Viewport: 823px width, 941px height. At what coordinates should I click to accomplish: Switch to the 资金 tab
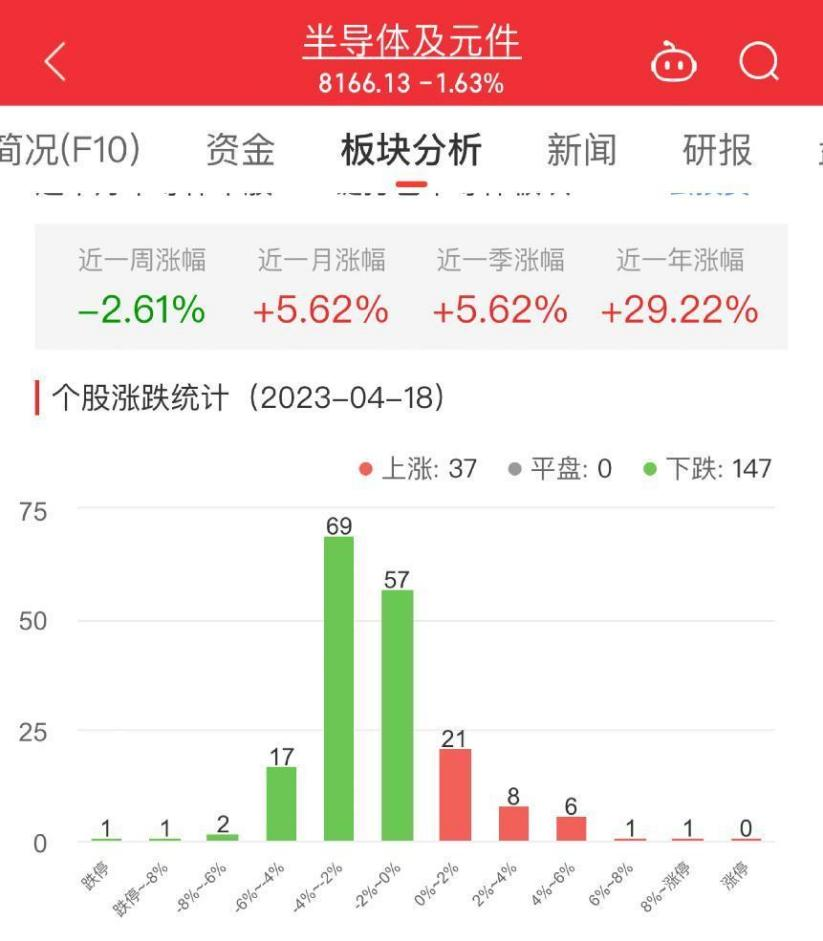tap(240, 149)
